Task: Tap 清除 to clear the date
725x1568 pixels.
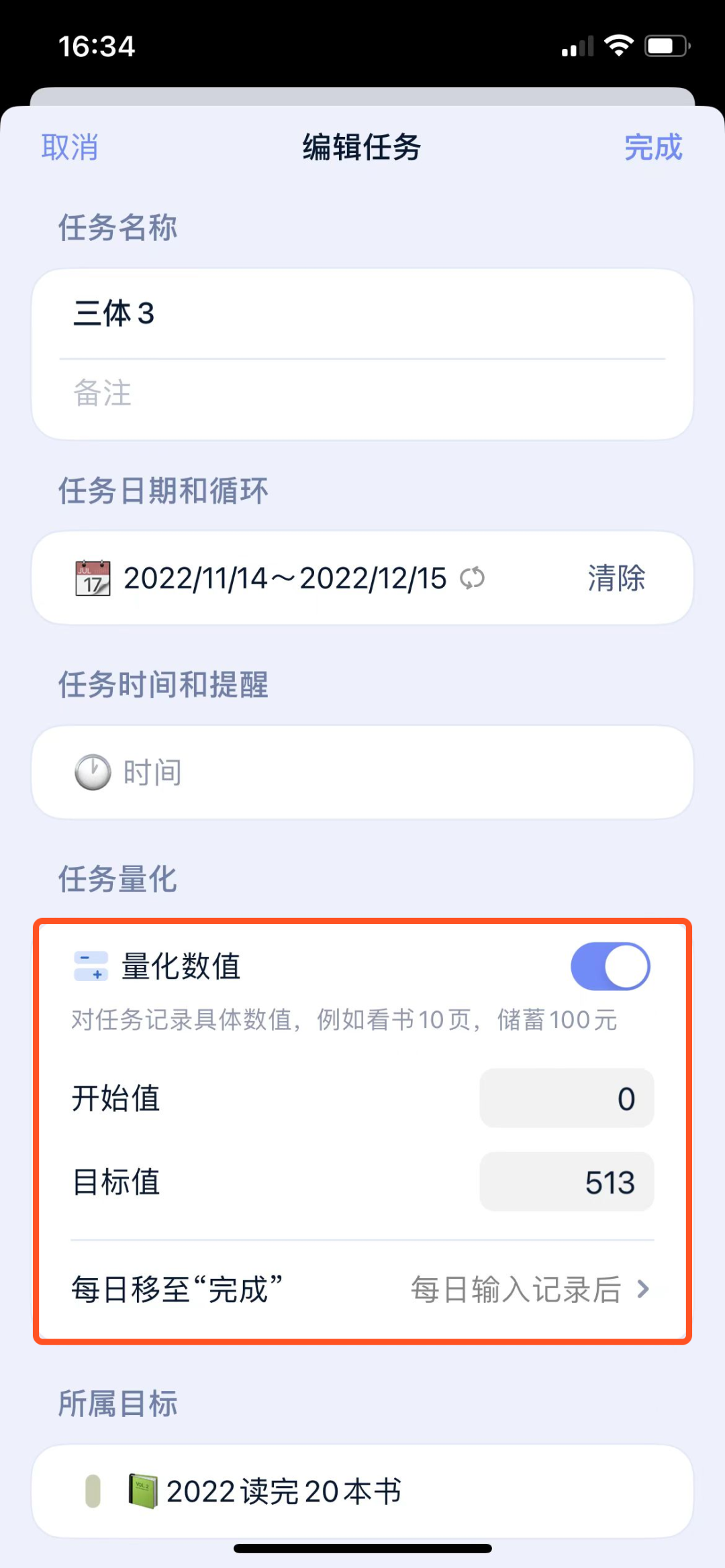Action: click(616, 578)
